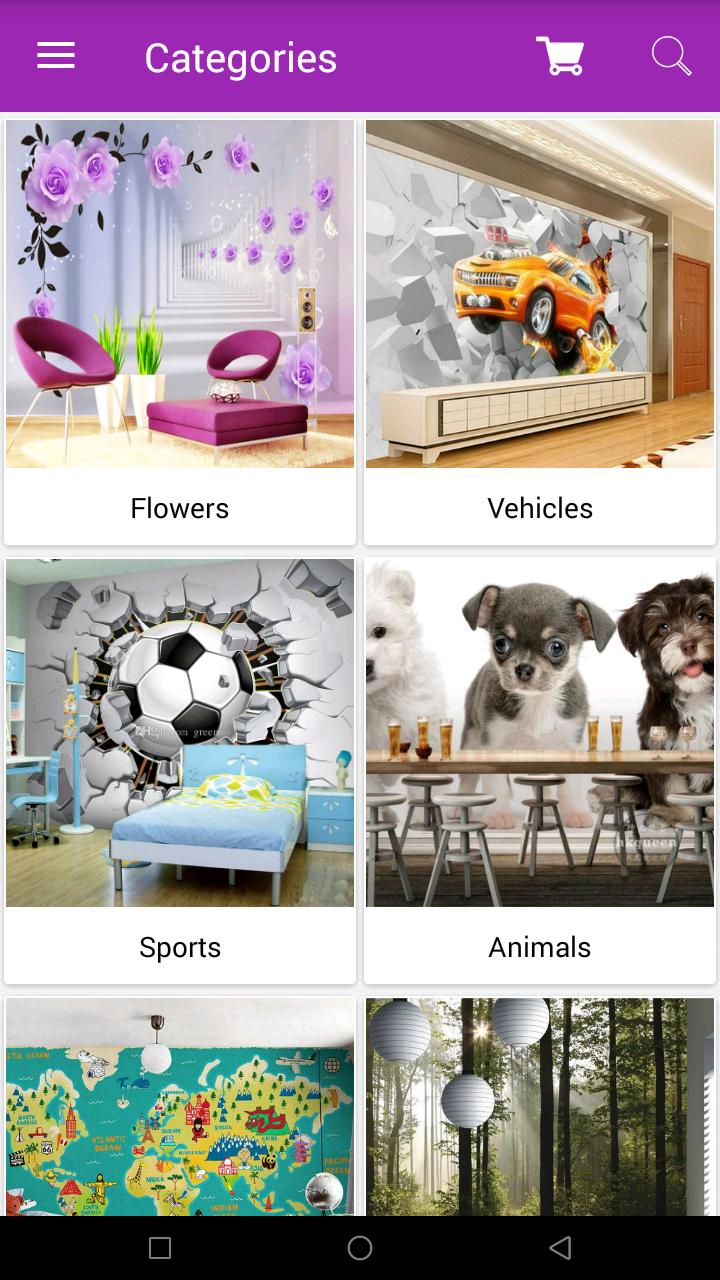The image size is (720, 1280).
Task: Open the shopping cart
Action: coord(559,56)
